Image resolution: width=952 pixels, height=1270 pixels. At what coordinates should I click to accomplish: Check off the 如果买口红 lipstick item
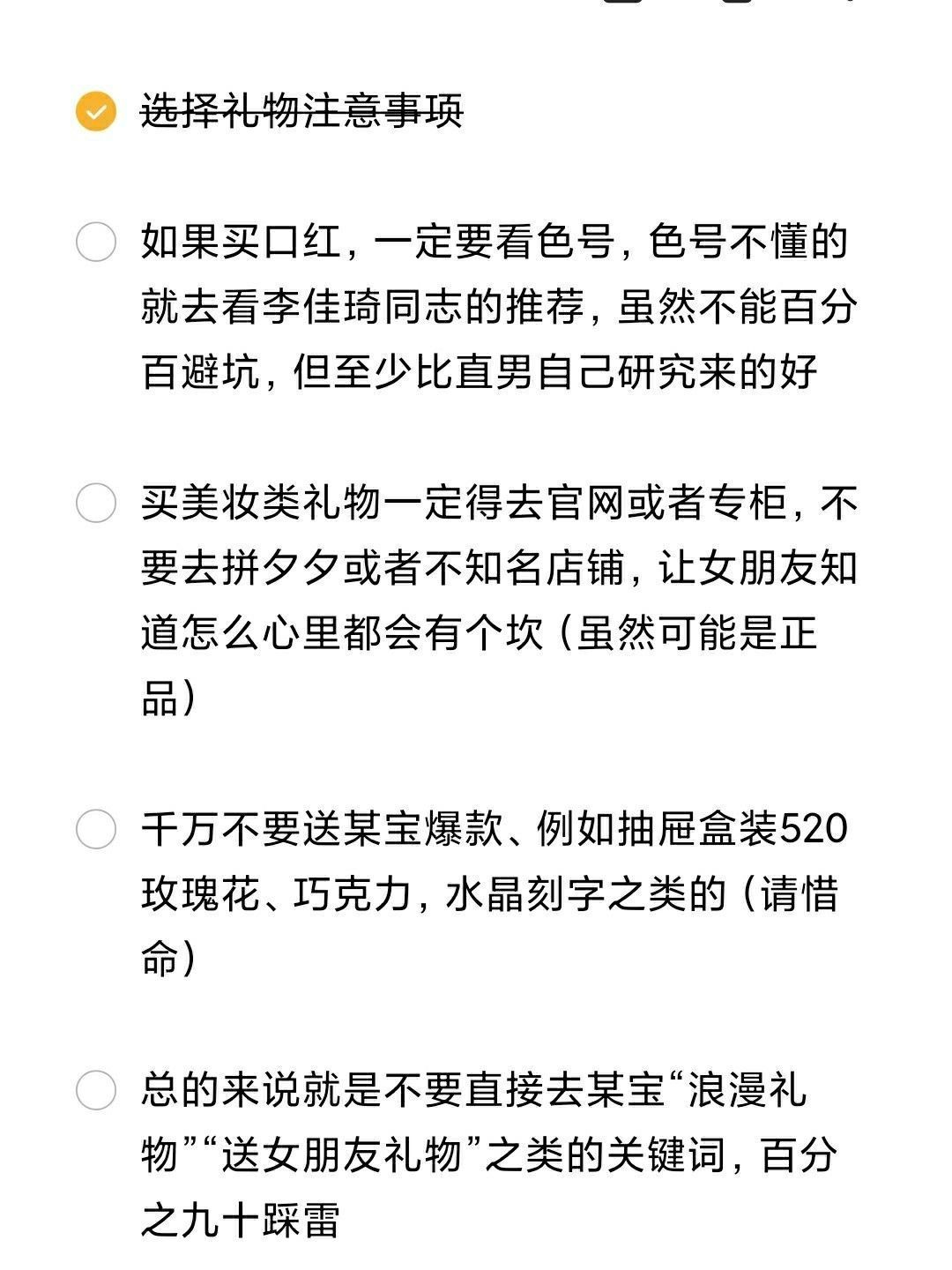click(x=96, y=242)
